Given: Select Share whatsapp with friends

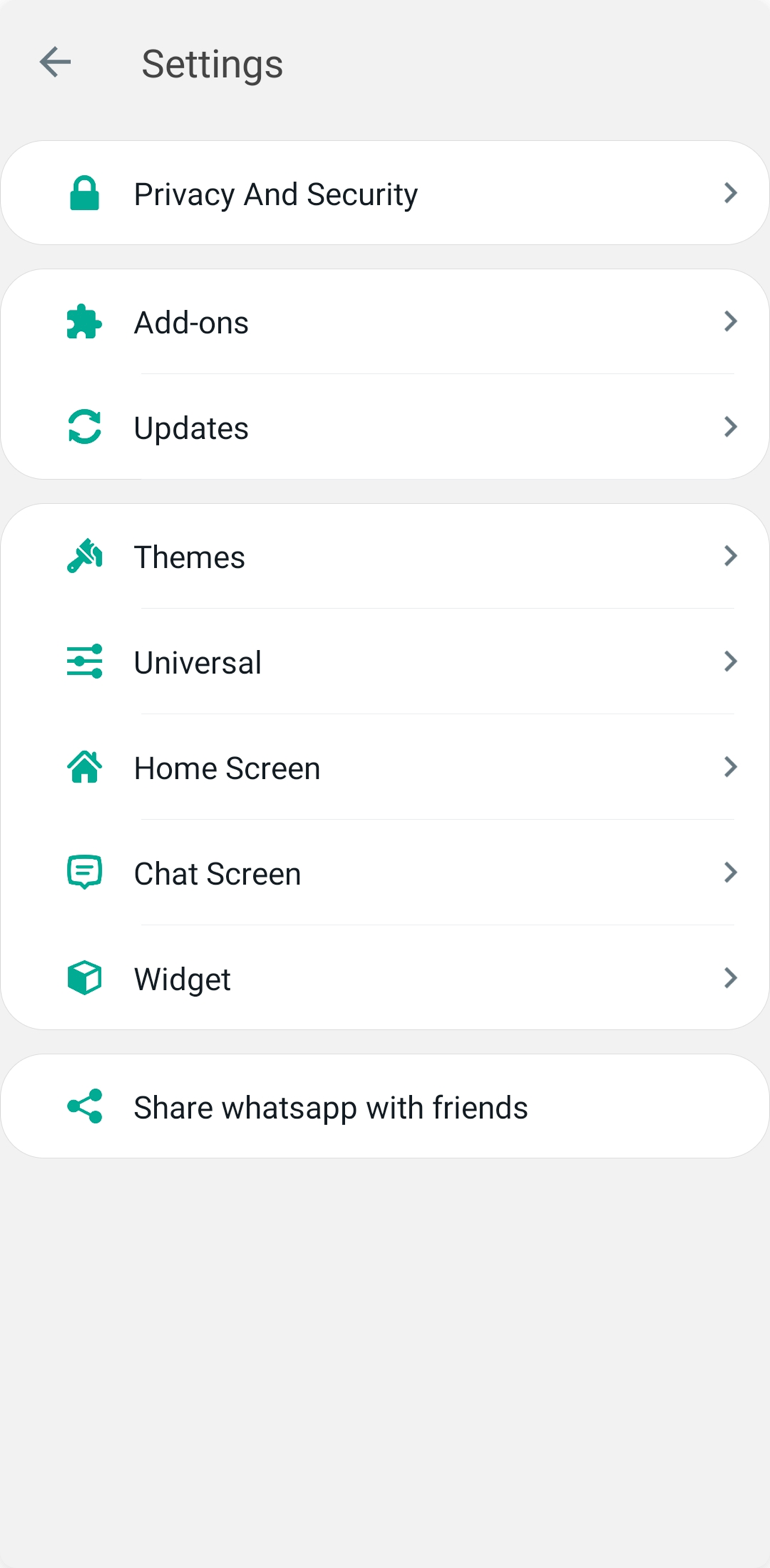Looking at the screenshot, I should [x=400, y=1107].
